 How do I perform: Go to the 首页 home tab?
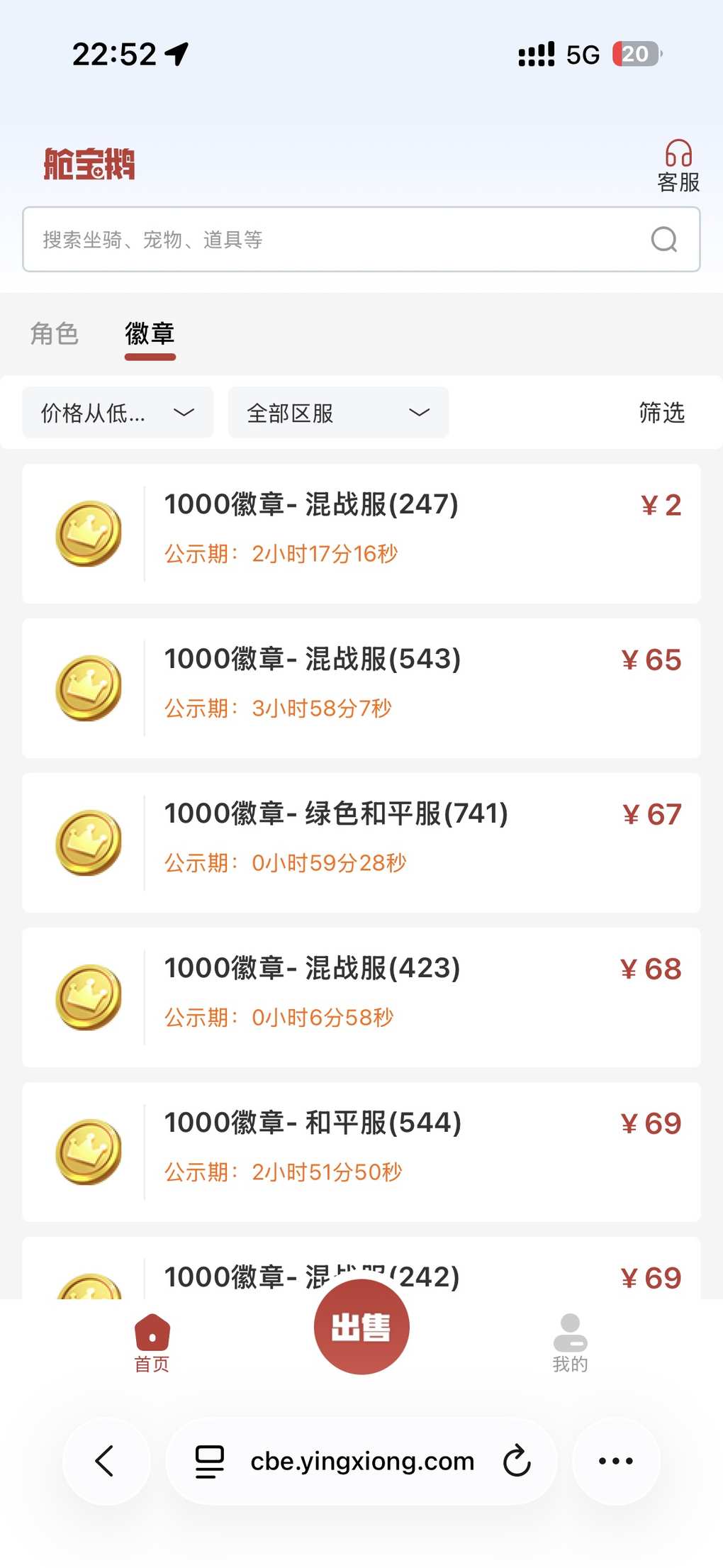click(152, 1342)
